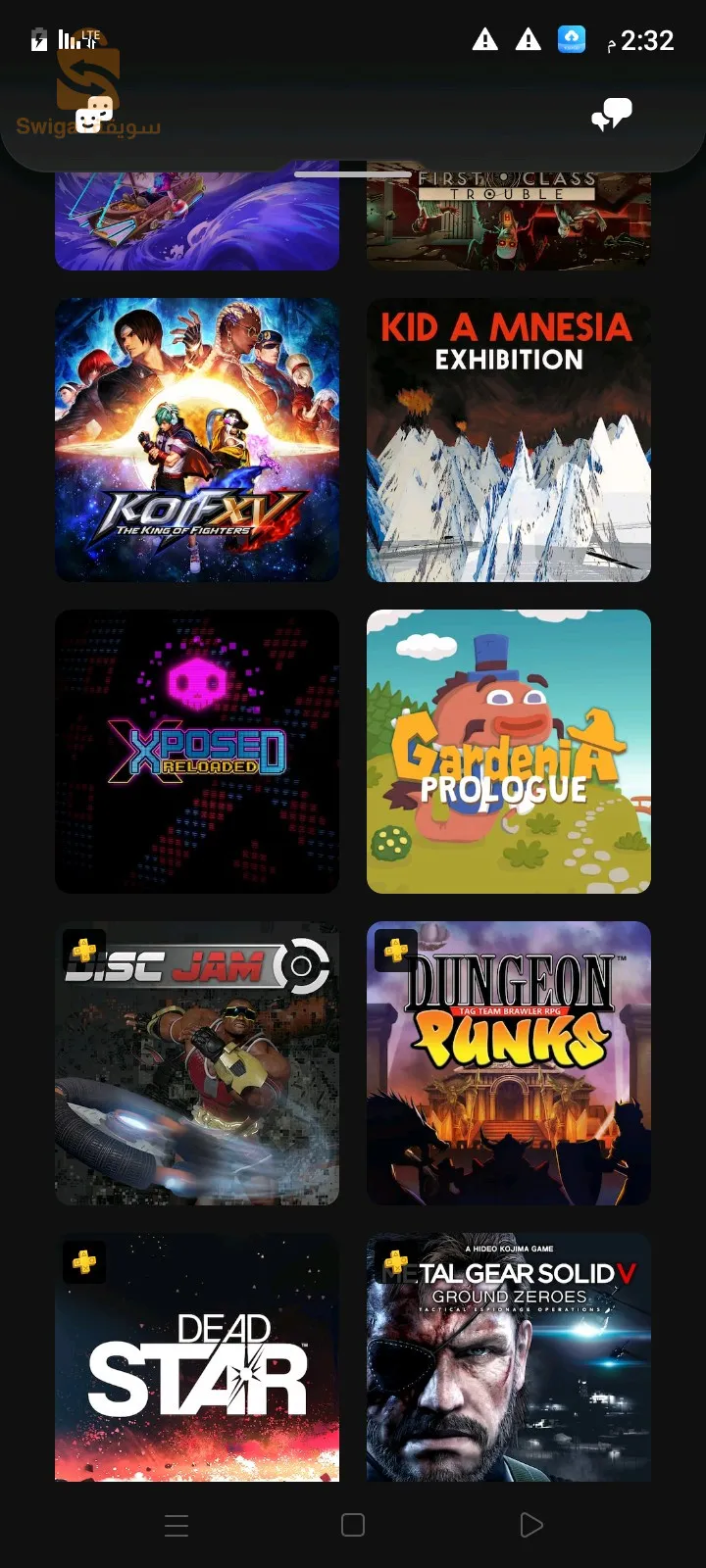Image resolution: width=706 pixels, height=1568 pixels.
Task: Open Dungeon Punks game tile
Action: 508,1063
